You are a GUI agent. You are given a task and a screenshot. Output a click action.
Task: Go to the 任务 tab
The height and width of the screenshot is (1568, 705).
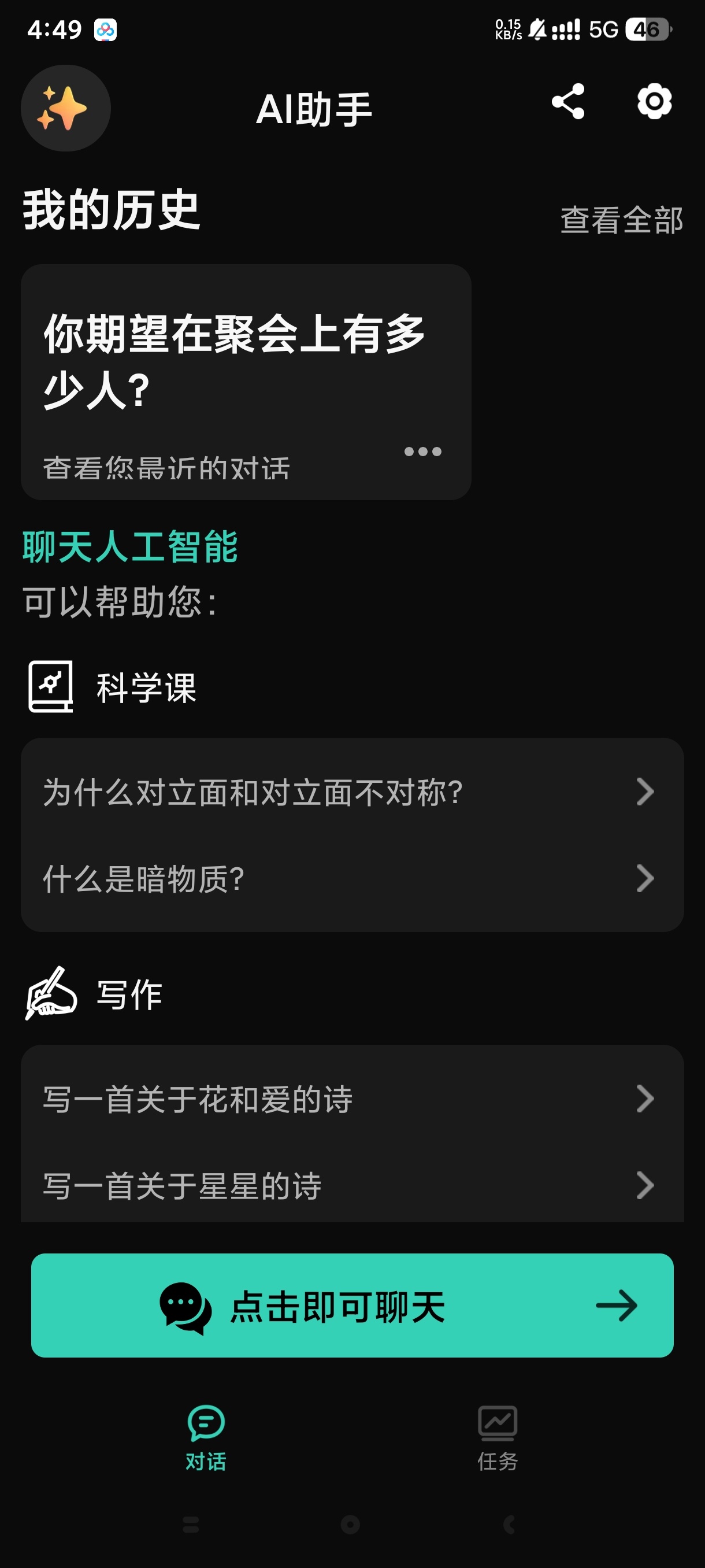497,1437
